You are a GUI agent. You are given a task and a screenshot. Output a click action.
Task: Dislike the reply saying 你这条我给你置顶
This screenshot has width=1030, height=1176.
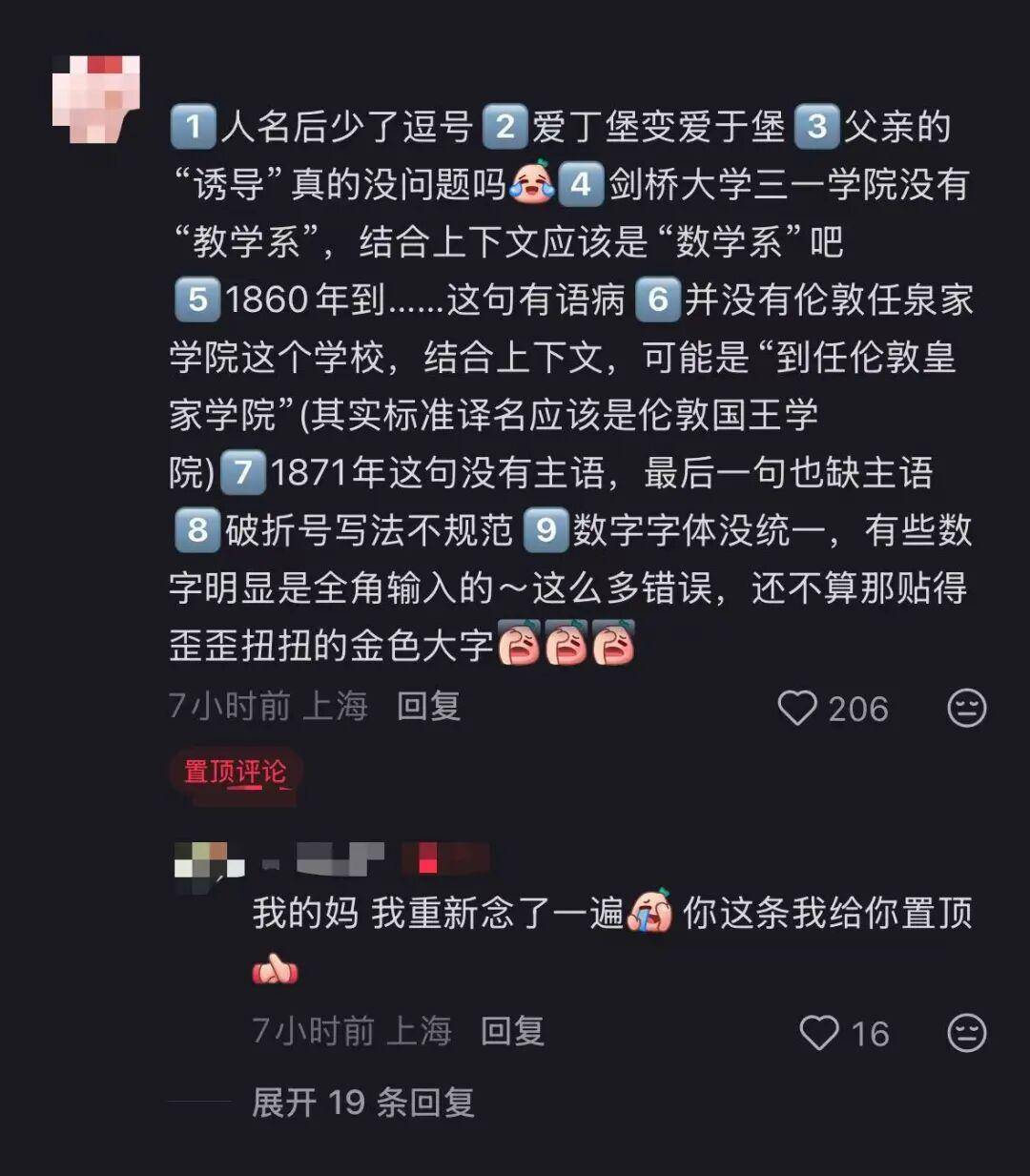click(966, 1033)
